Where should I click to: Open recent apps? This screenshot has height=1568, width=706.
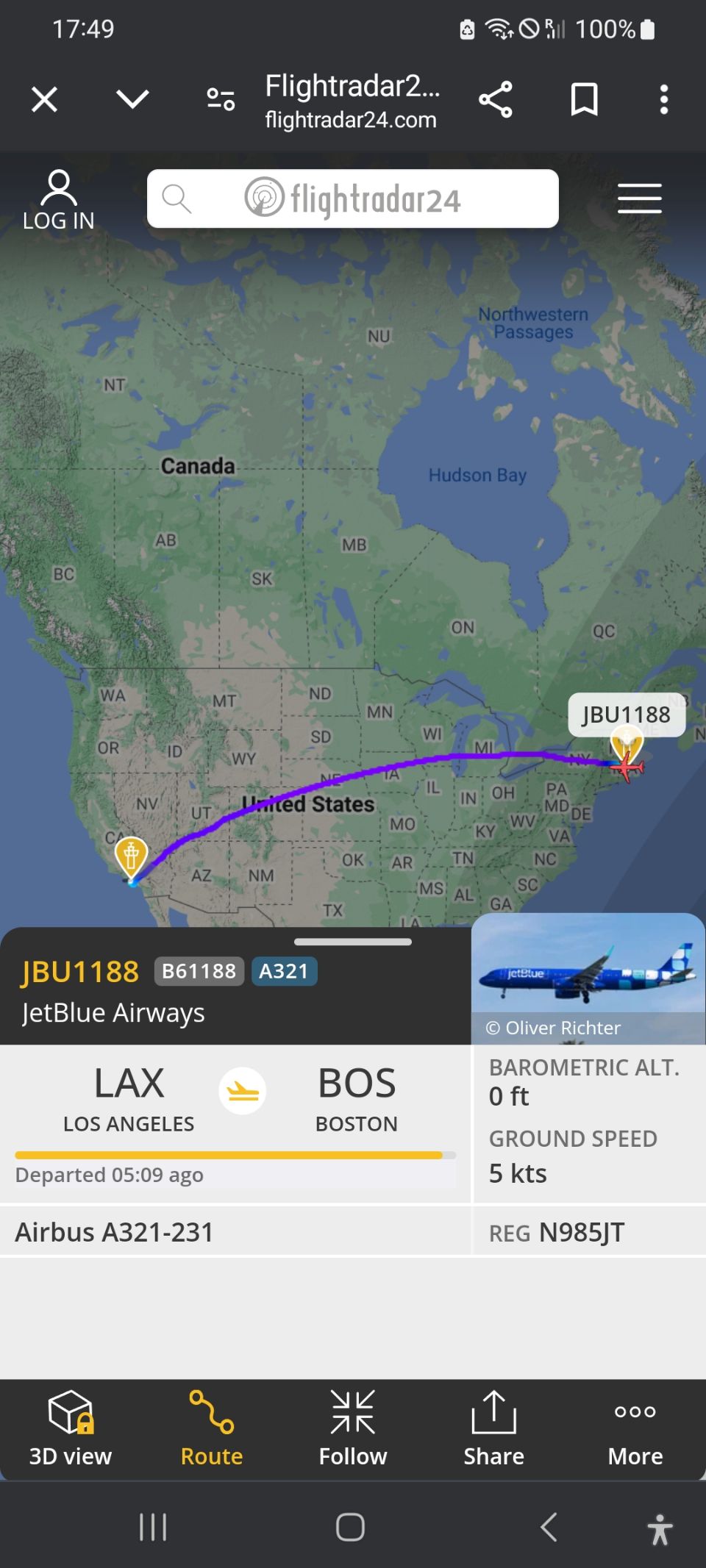(x=153, y=1527)
